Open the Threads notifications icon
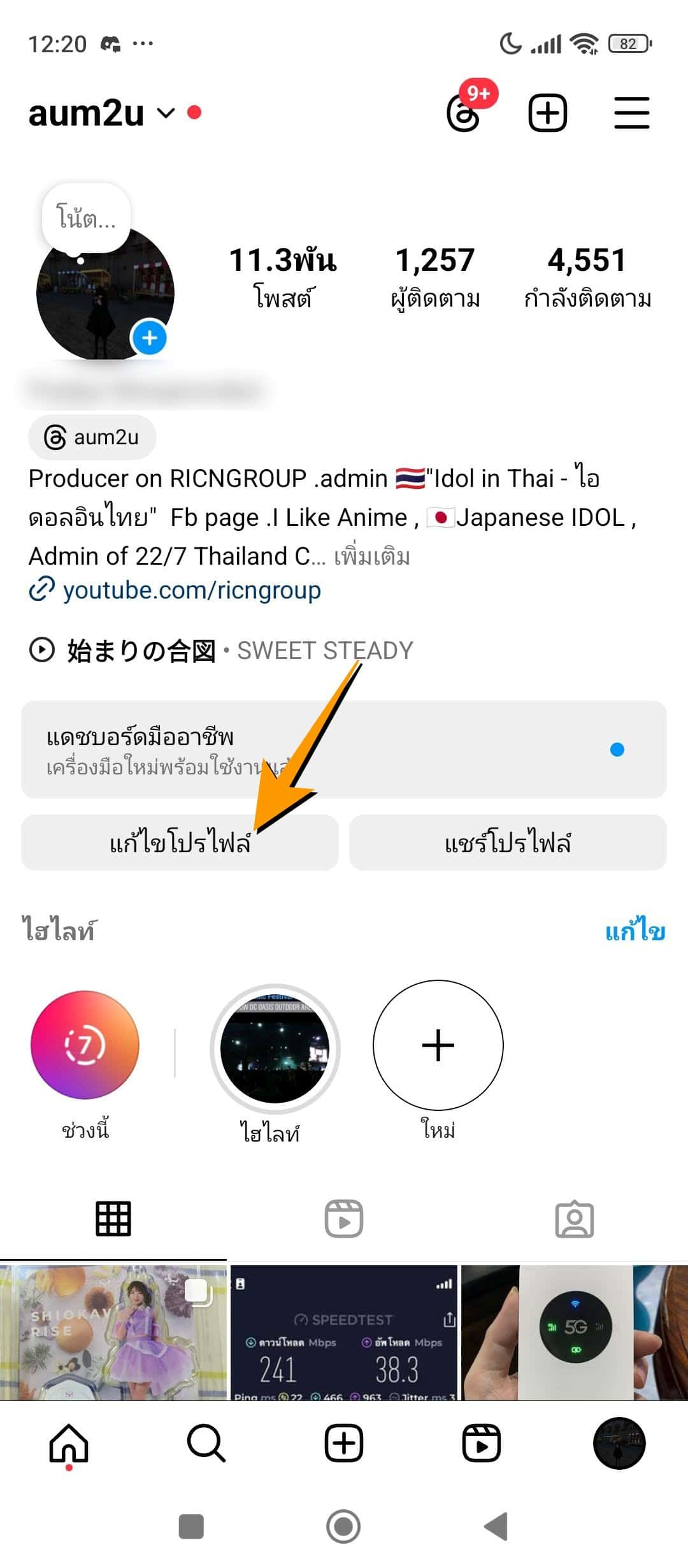688x1568 pixels. (464, 114)
